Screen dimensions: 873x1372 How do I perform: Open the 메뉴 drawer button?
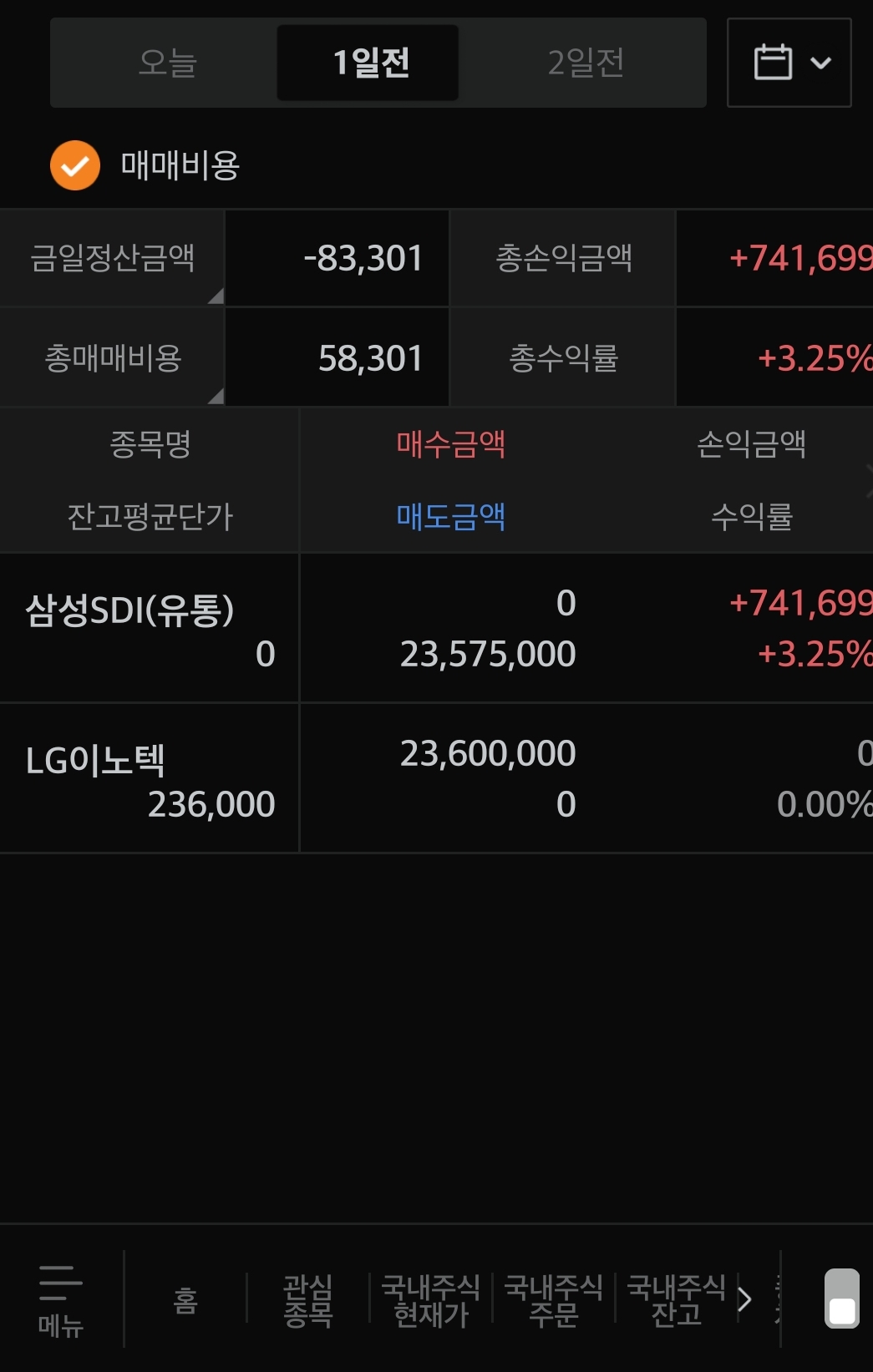60,1299
